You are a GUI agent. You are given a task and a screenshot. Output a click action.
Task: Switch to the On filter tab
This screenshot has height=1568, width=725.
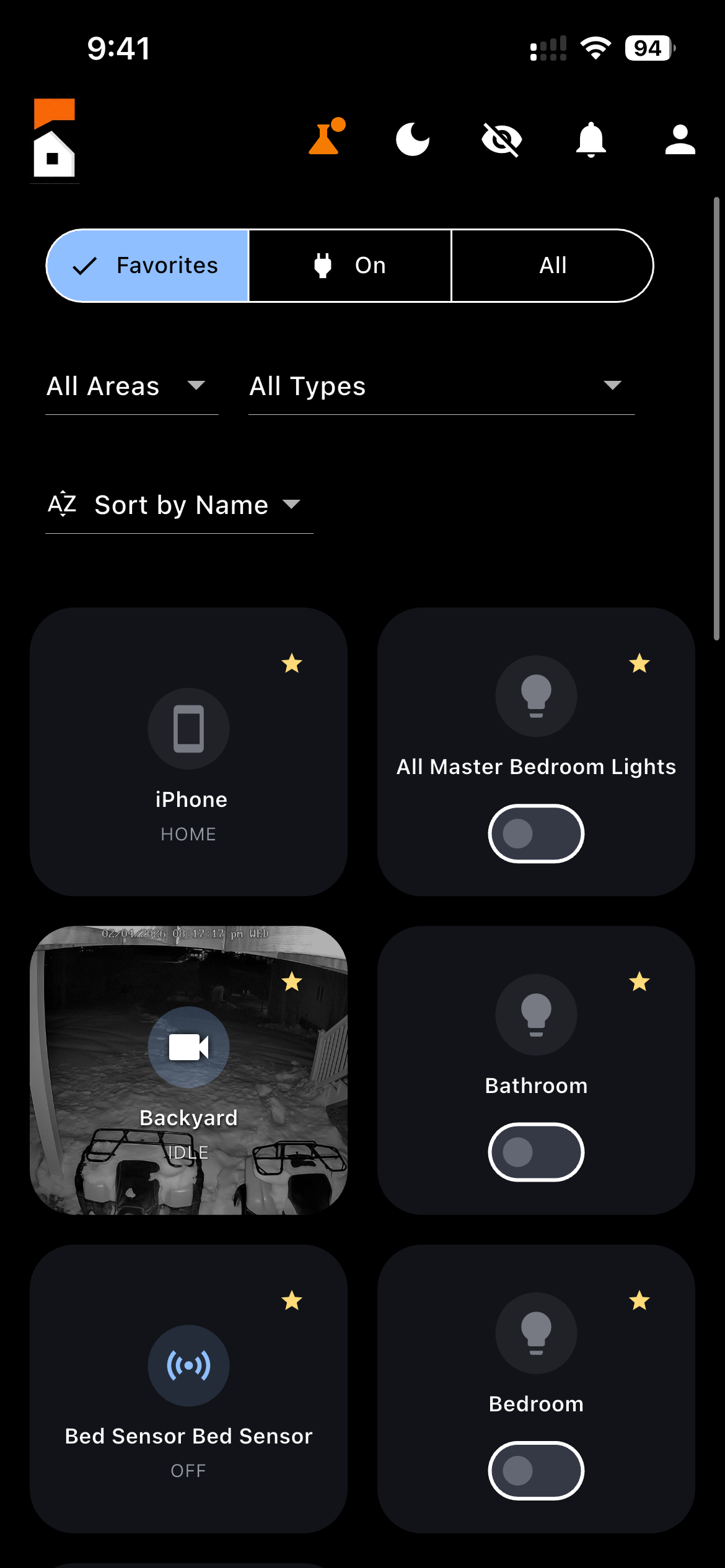coord(349,265)
